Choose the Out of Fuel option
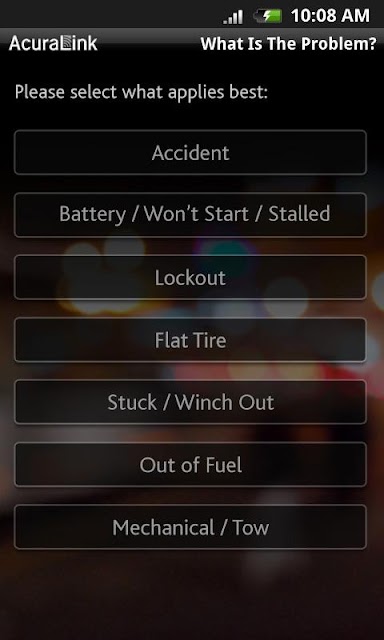The height and width of the screenshot is (640, 384). tap(191, 464)
